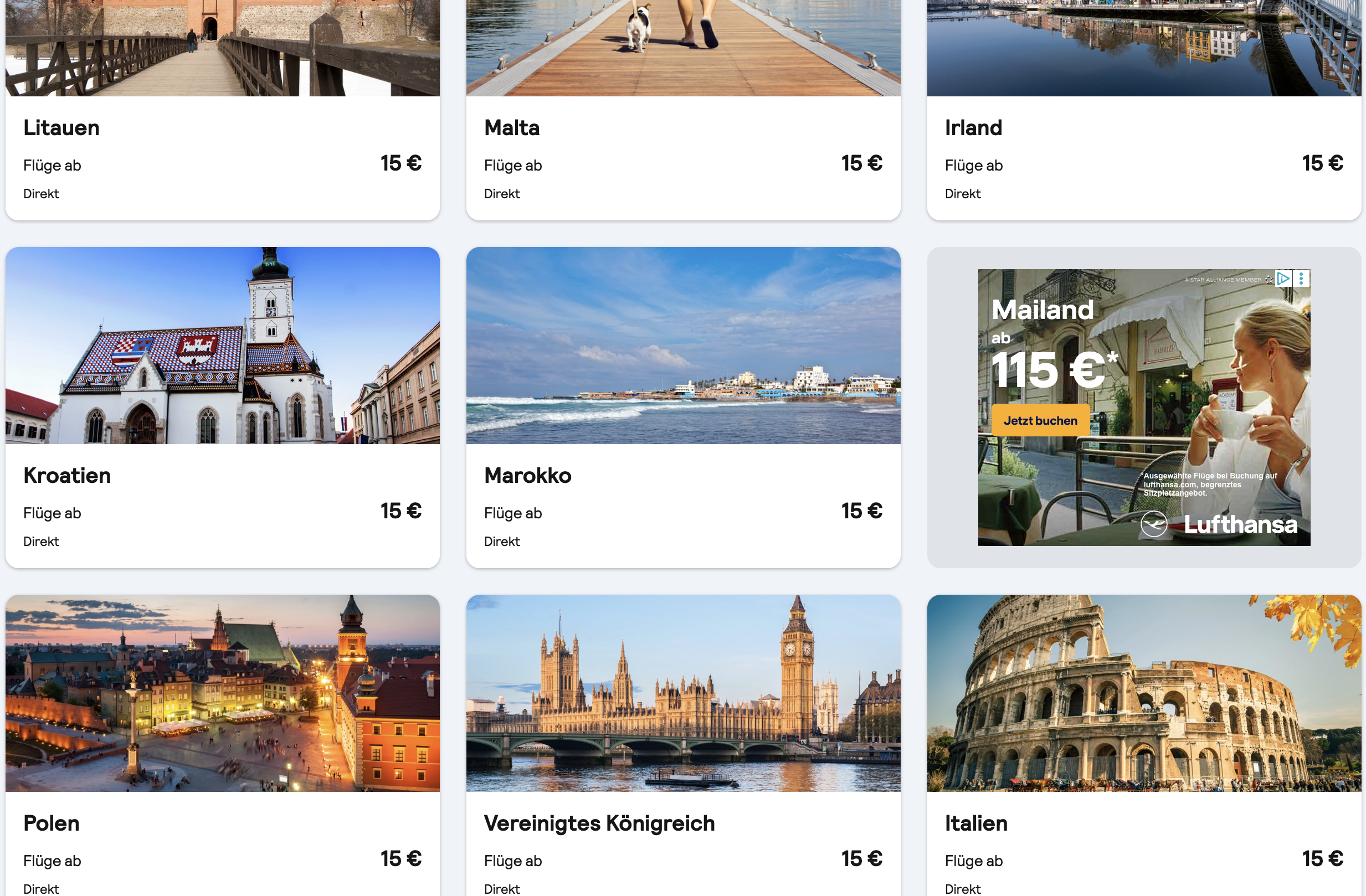The height and width of the screenshot is (896, 1366).
Task: Tap Jetzt buchen in Lufthansa ad
Action: (x=1040, y=420)
